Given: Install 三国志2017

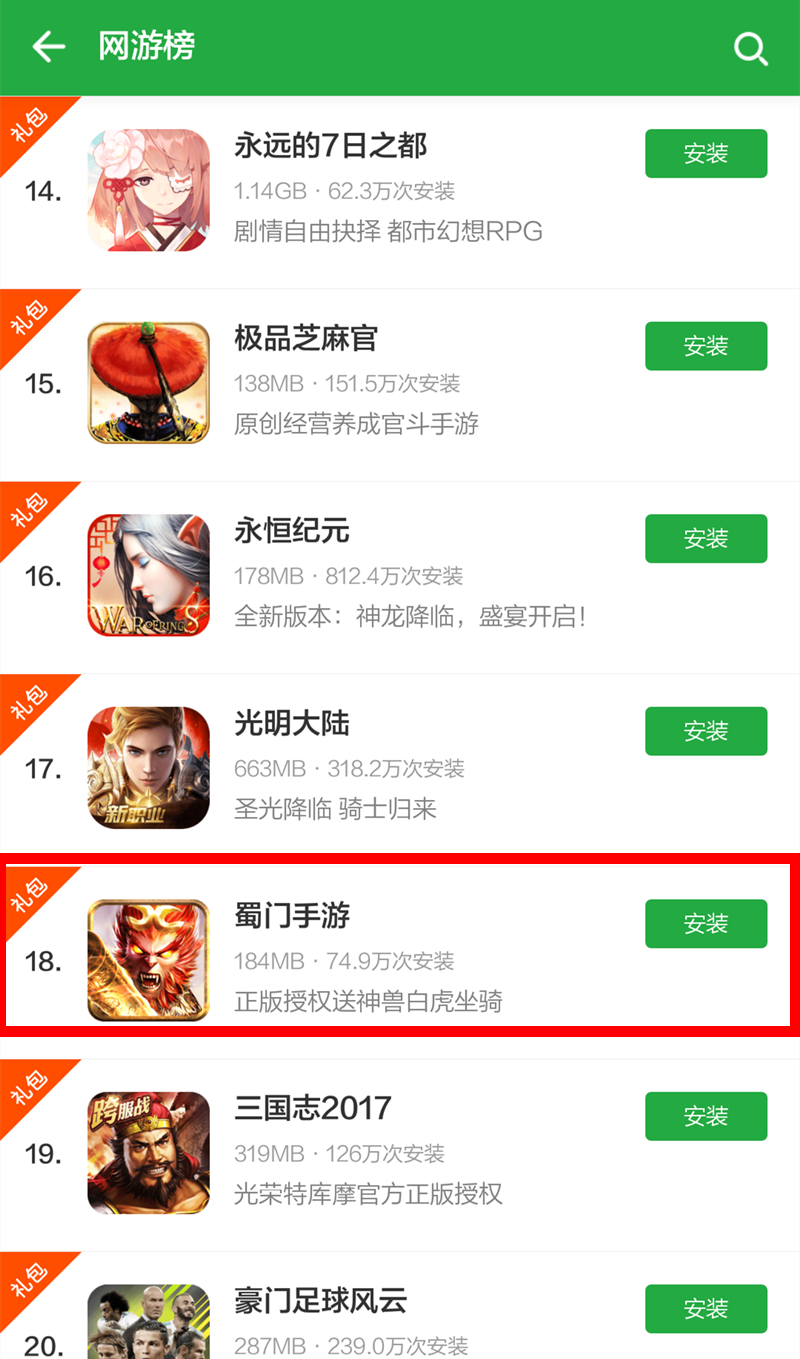Looking at the screenshot, I should 706,1116.
